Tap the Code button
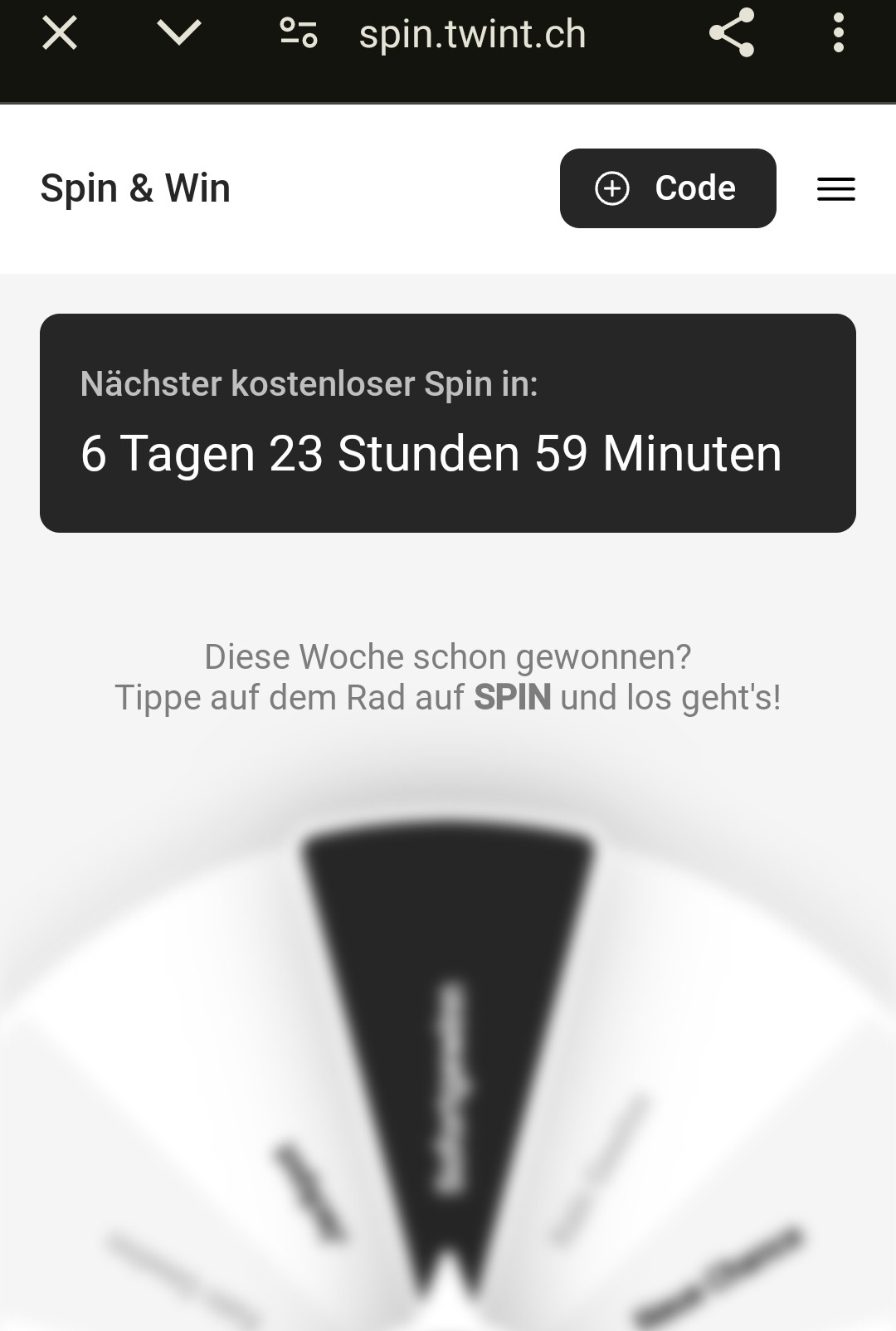The image size is (896, 1331). (668, 188)
